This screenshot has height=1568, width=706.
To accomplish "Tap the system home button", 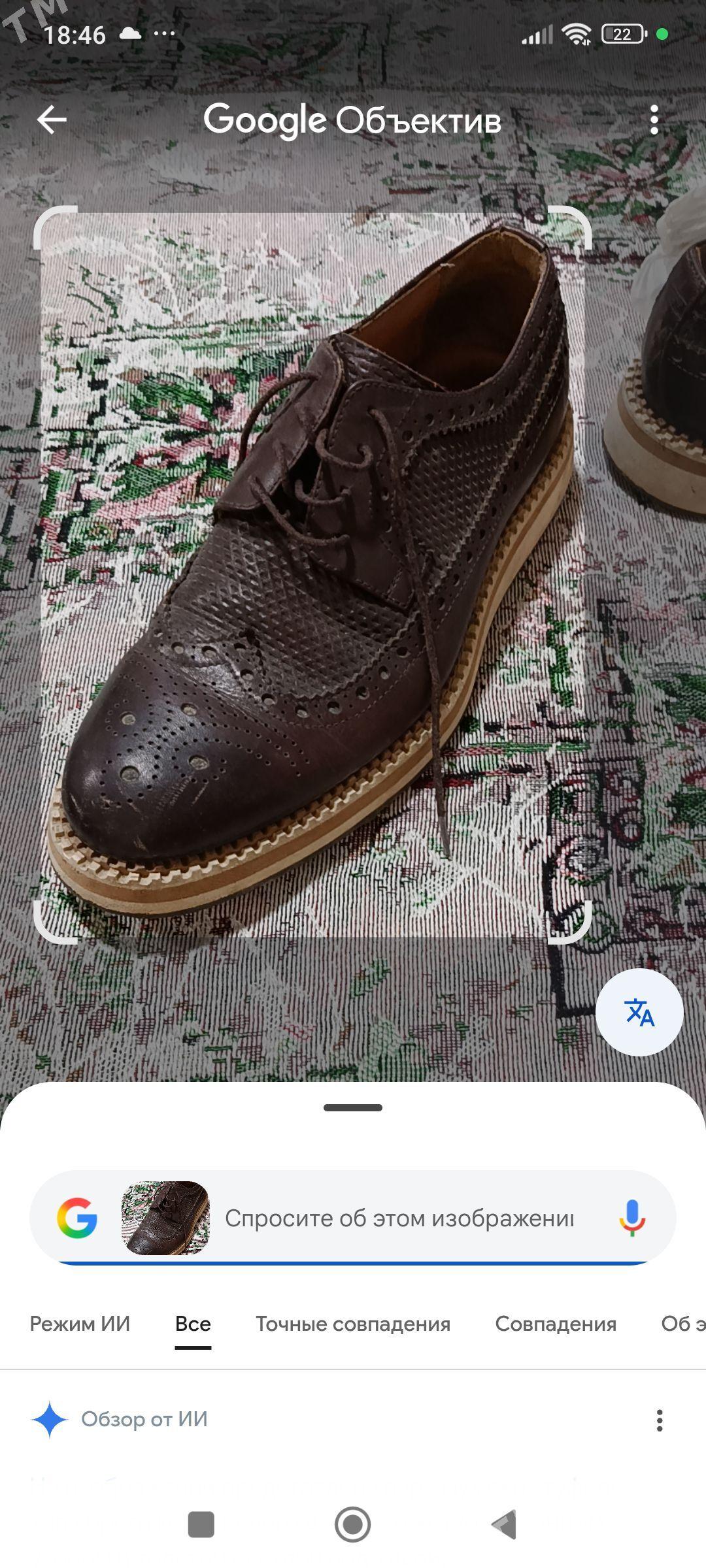I will tap(353, 1524).
